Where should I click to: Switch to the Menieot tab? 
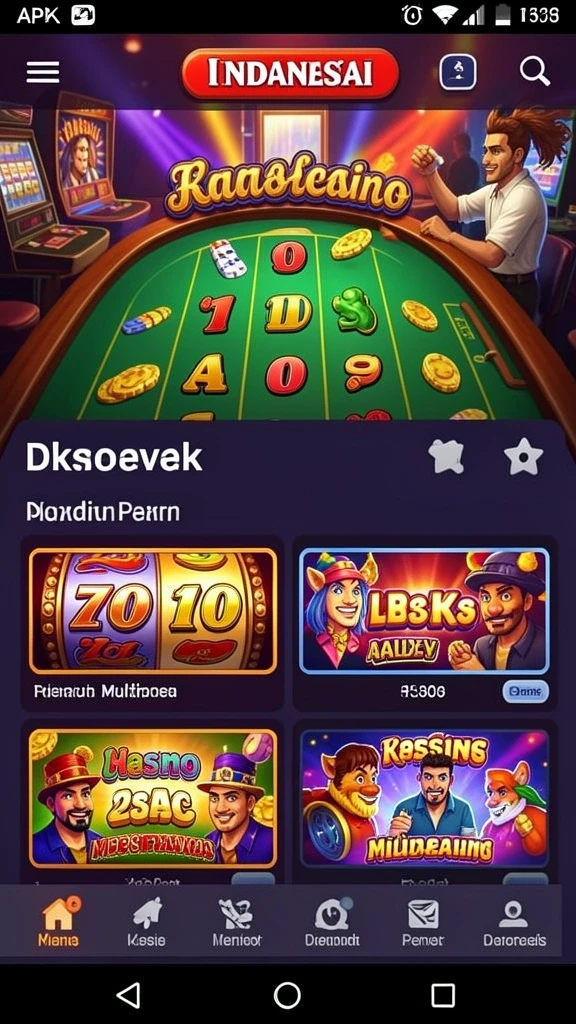pos(236,922)
